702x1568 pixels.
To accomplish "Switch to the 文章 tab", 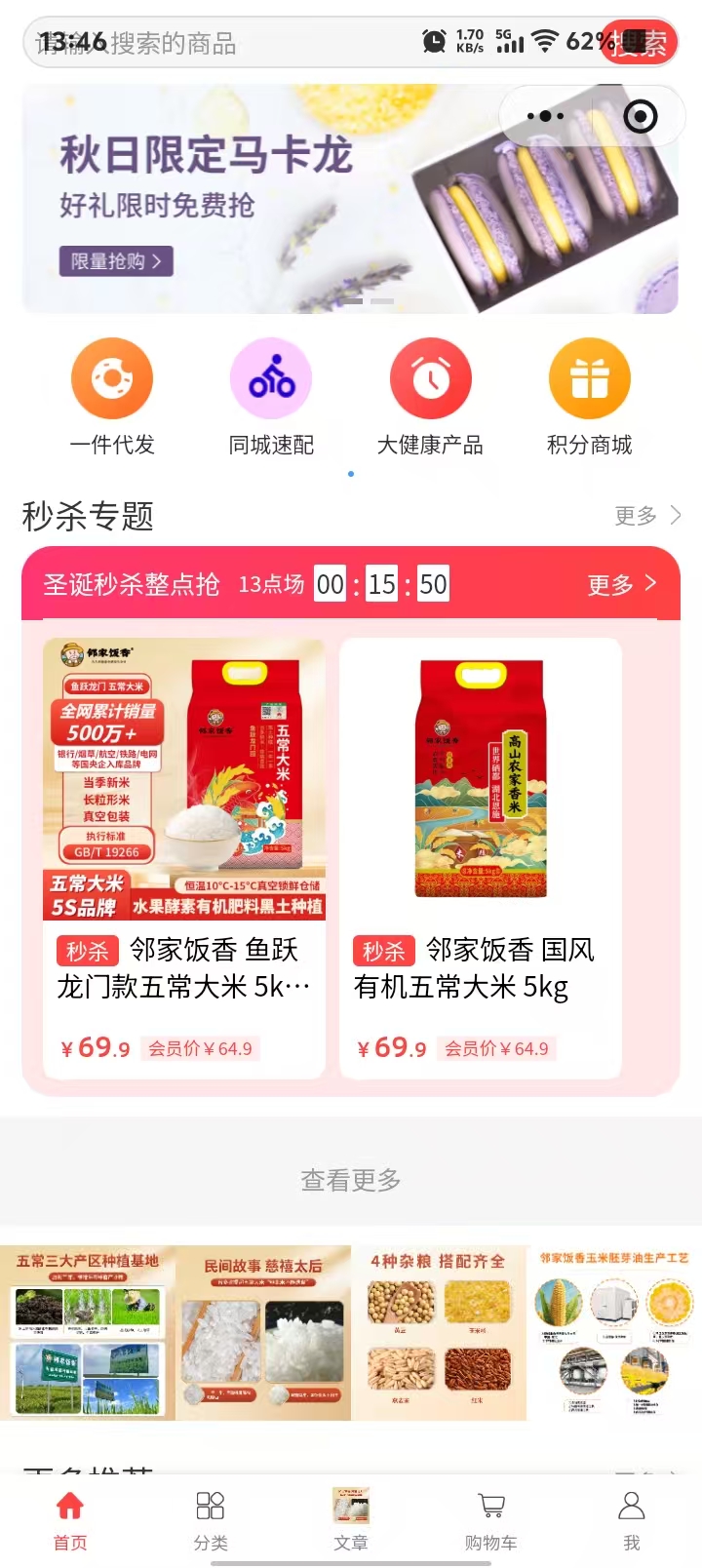I will pyautogui.click(x=351, y=1519).
